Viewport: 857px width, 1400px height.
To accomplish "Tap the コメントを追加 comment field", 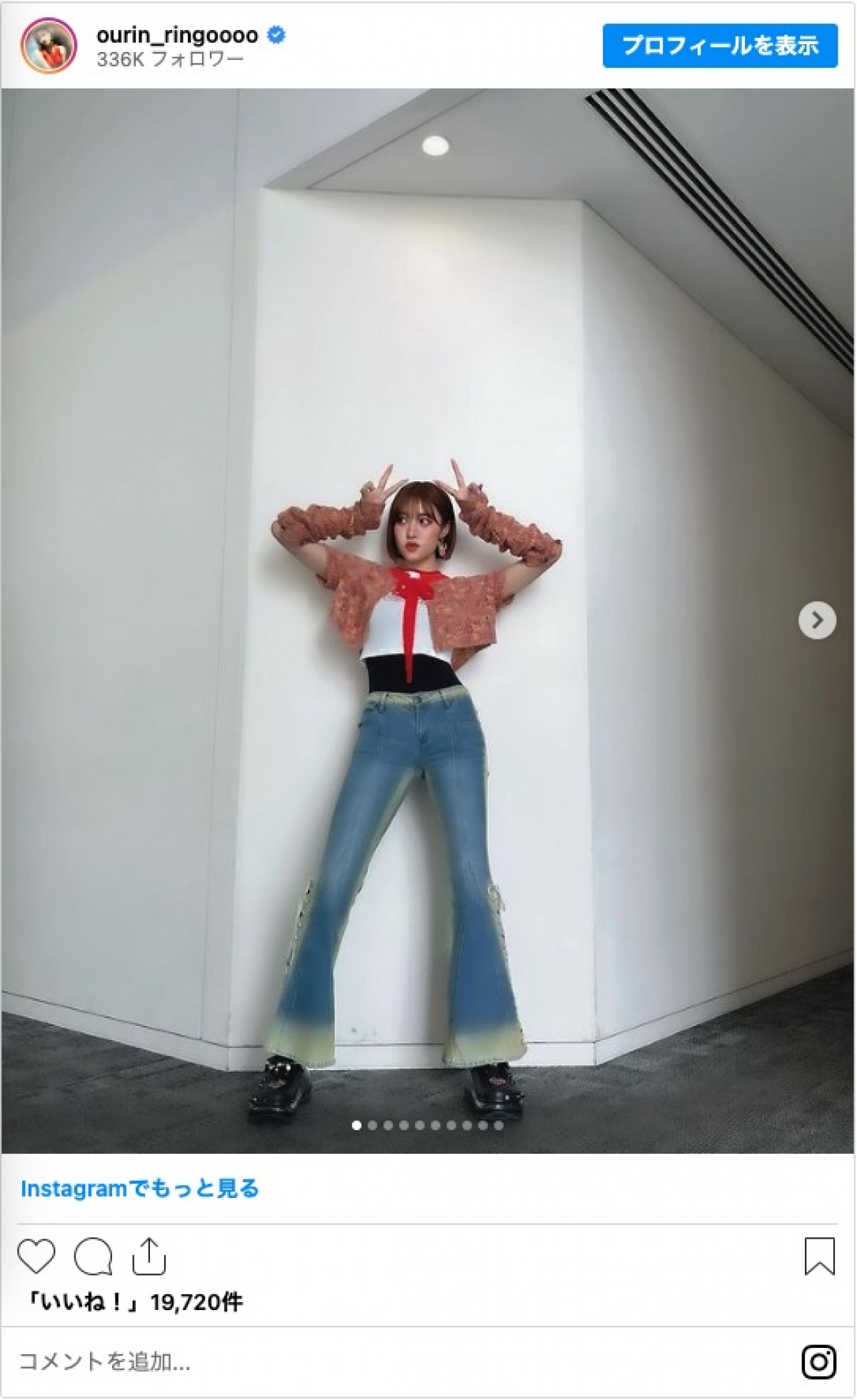I will click(357, 1362).
